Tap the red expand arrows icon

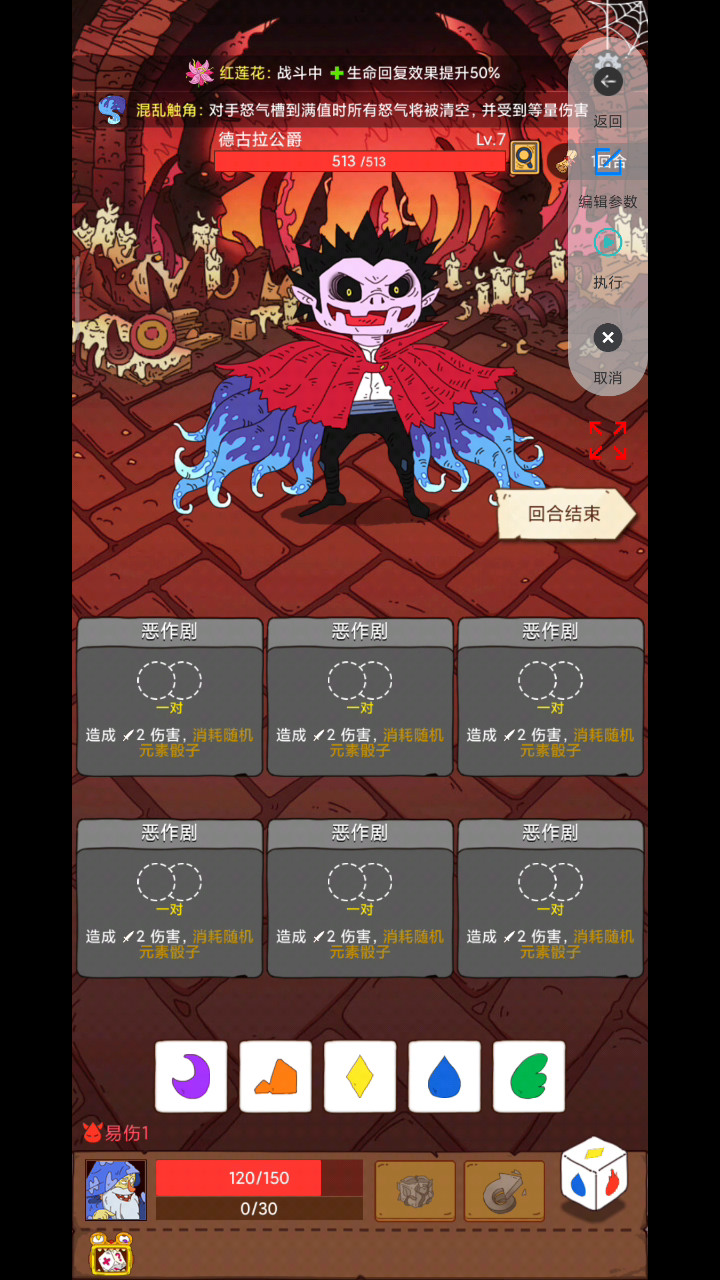(607, 441)
